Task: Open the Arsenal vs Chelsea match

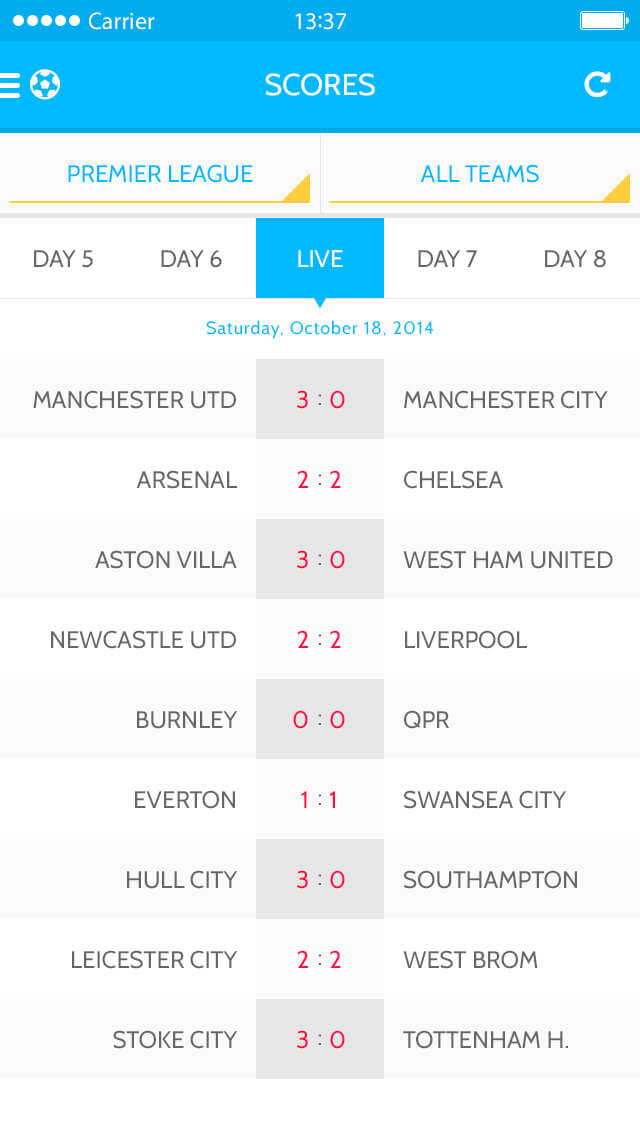Action: [x=320, y=479]
